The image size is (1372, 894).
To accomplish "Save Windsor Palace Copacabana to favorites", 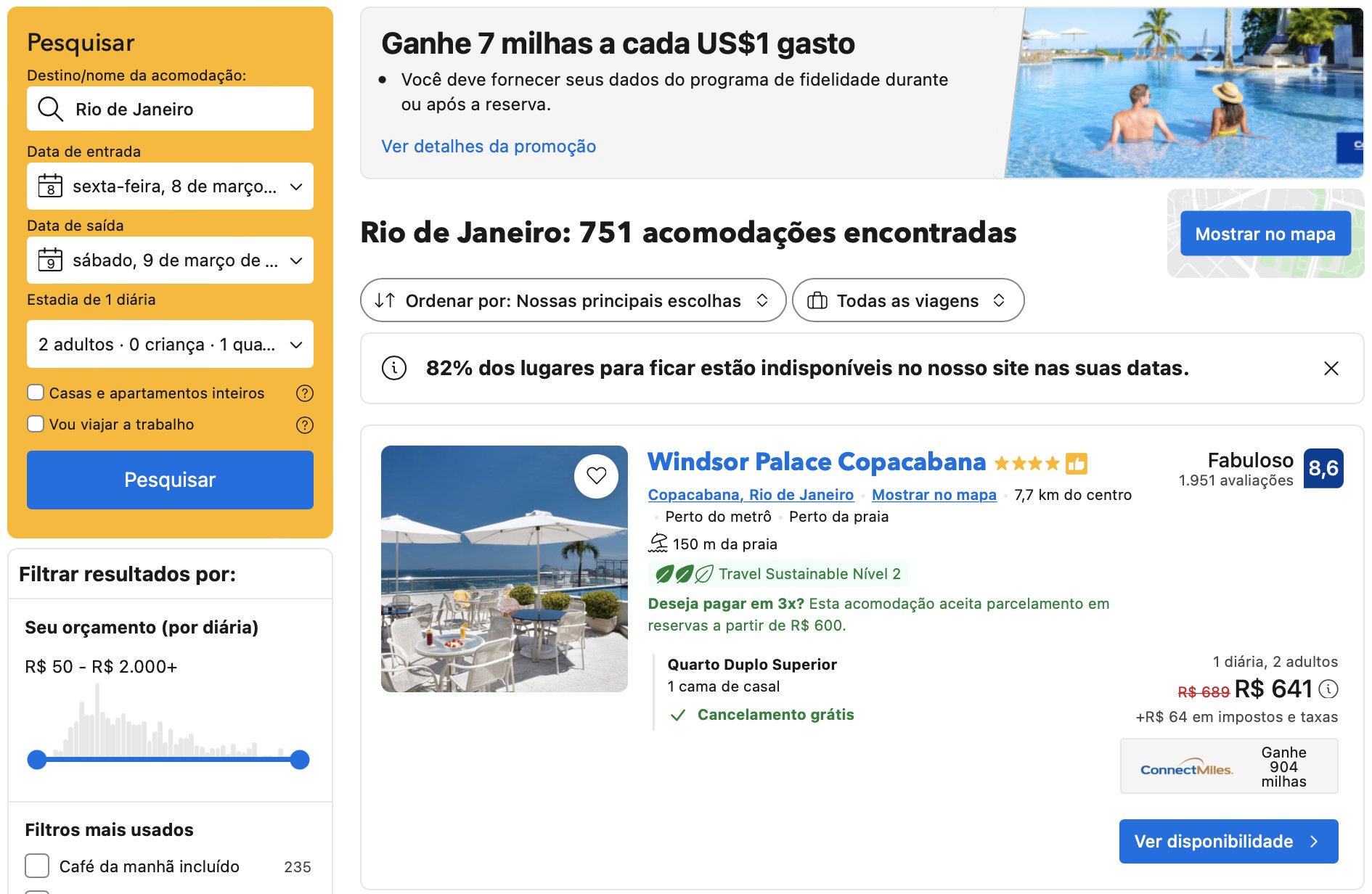I will 596,476.
